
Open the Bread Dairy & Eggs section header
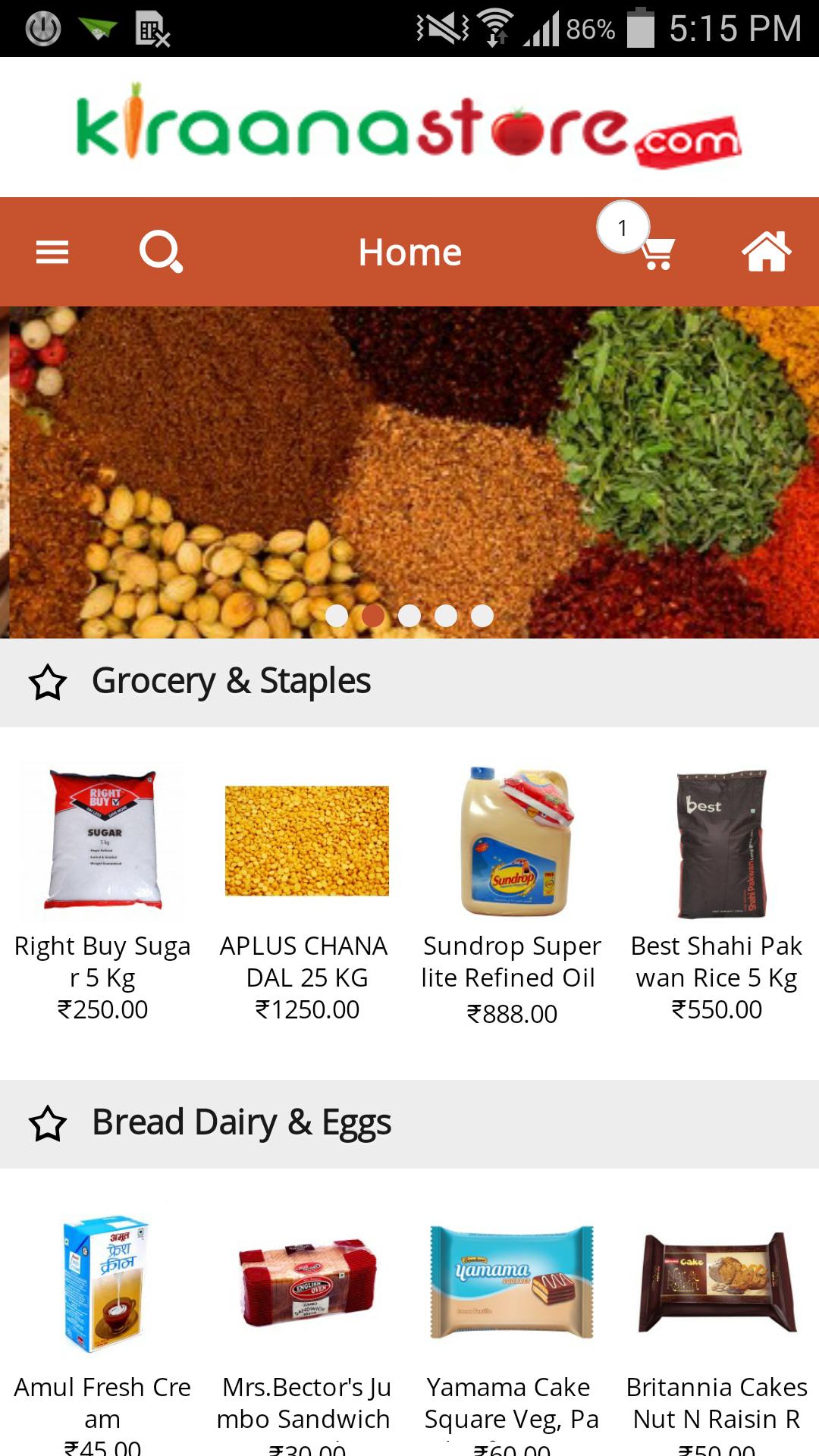241,1122
